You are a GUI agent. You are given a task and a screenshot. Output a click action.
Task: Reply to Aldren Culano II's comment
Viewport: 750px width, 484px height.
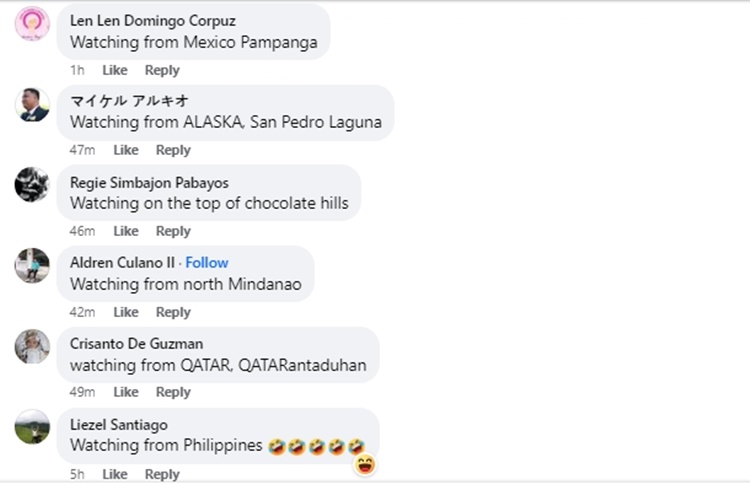173,312
